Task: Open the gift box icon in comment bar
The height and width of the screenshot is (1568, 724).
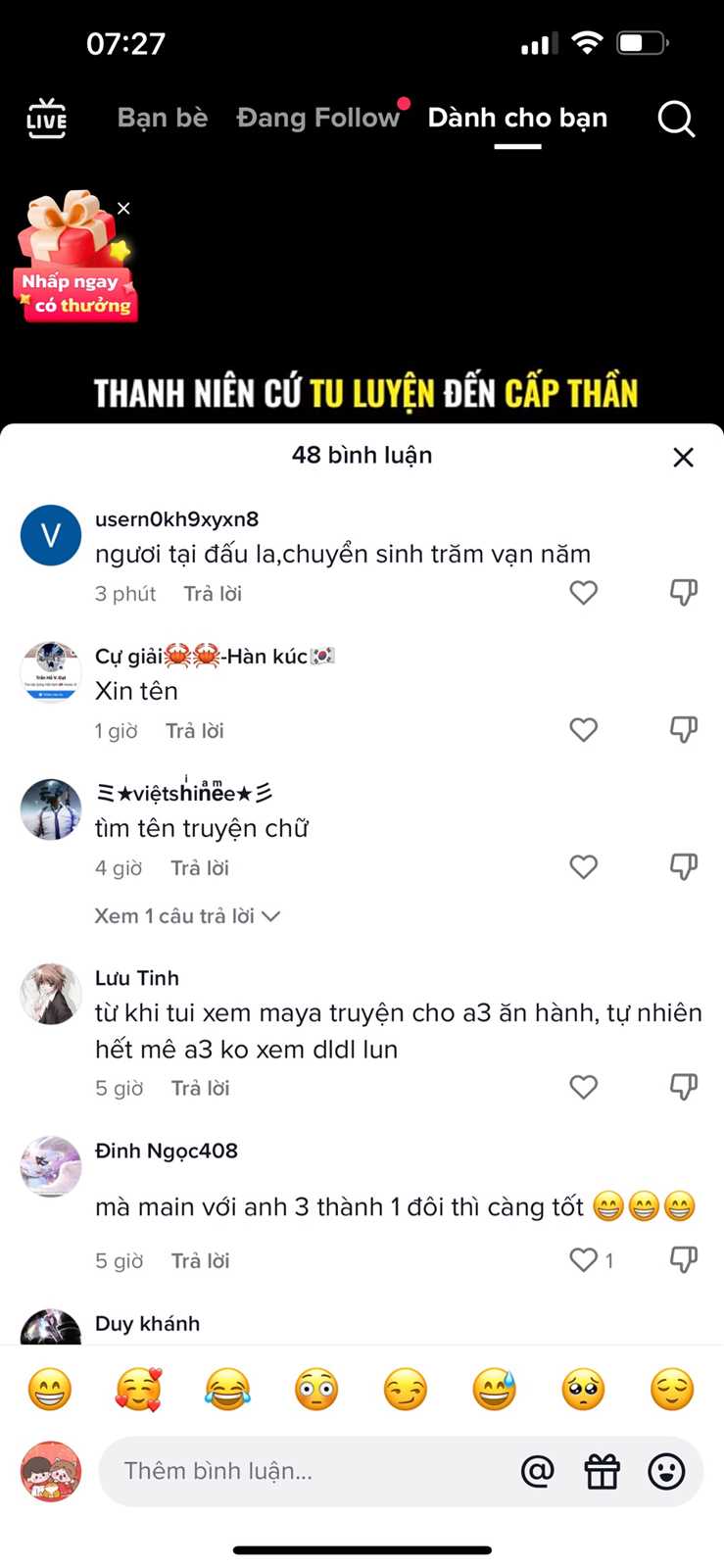Action: [602, 1471]
